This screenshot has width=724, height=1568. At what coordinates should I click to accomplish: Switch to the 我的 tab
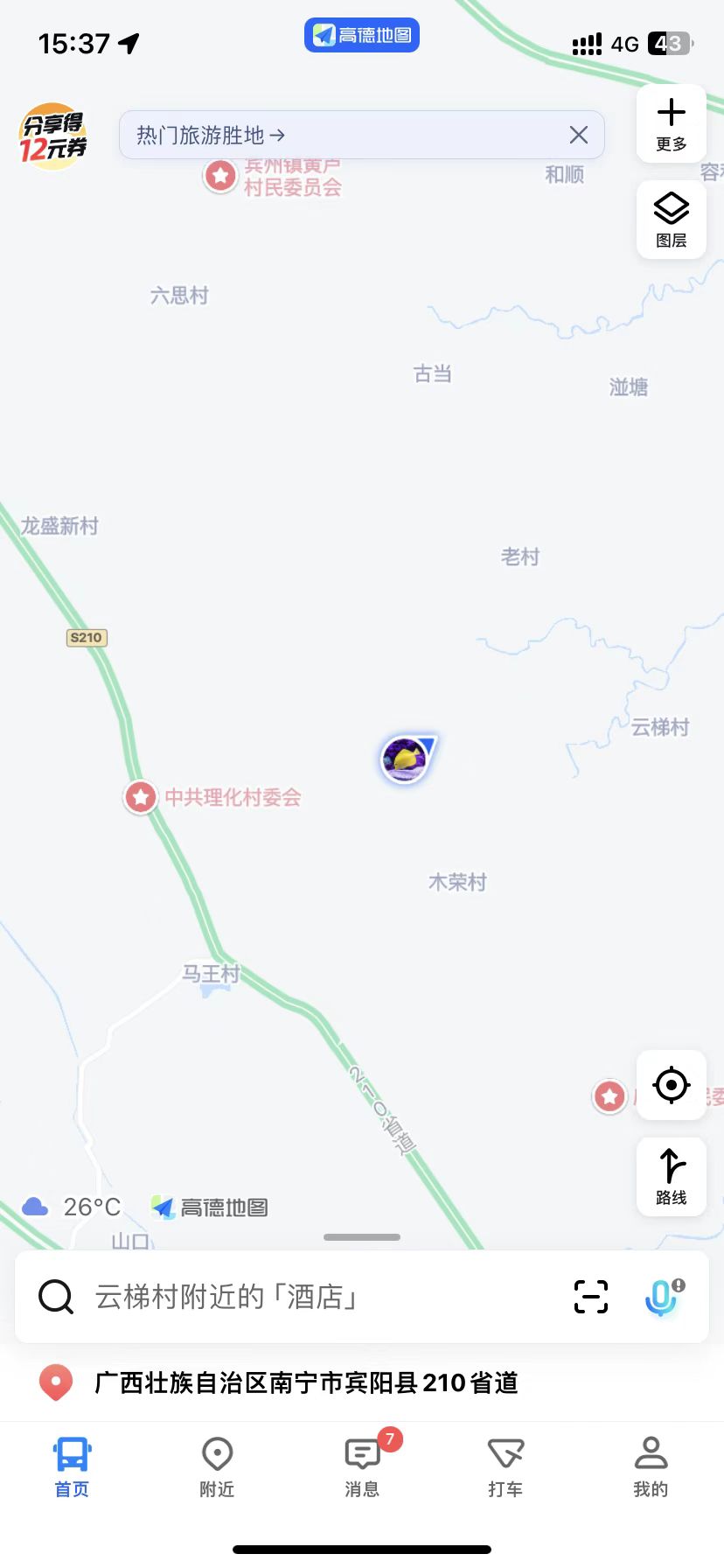click(651, 1466)
